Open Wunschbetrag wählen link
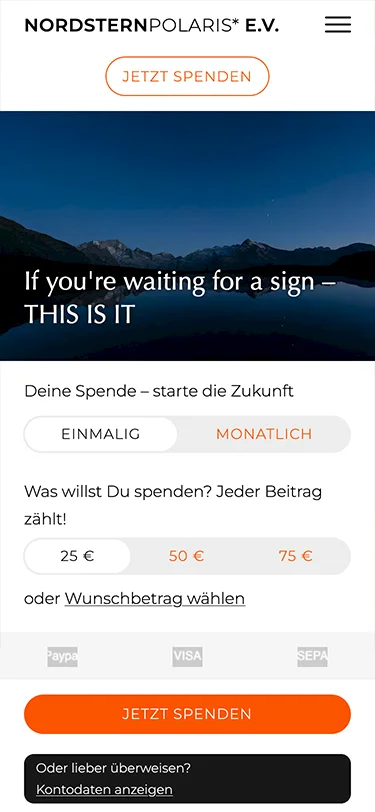The width and height of the screenshot is (375, 812). (x=155, y=599)
